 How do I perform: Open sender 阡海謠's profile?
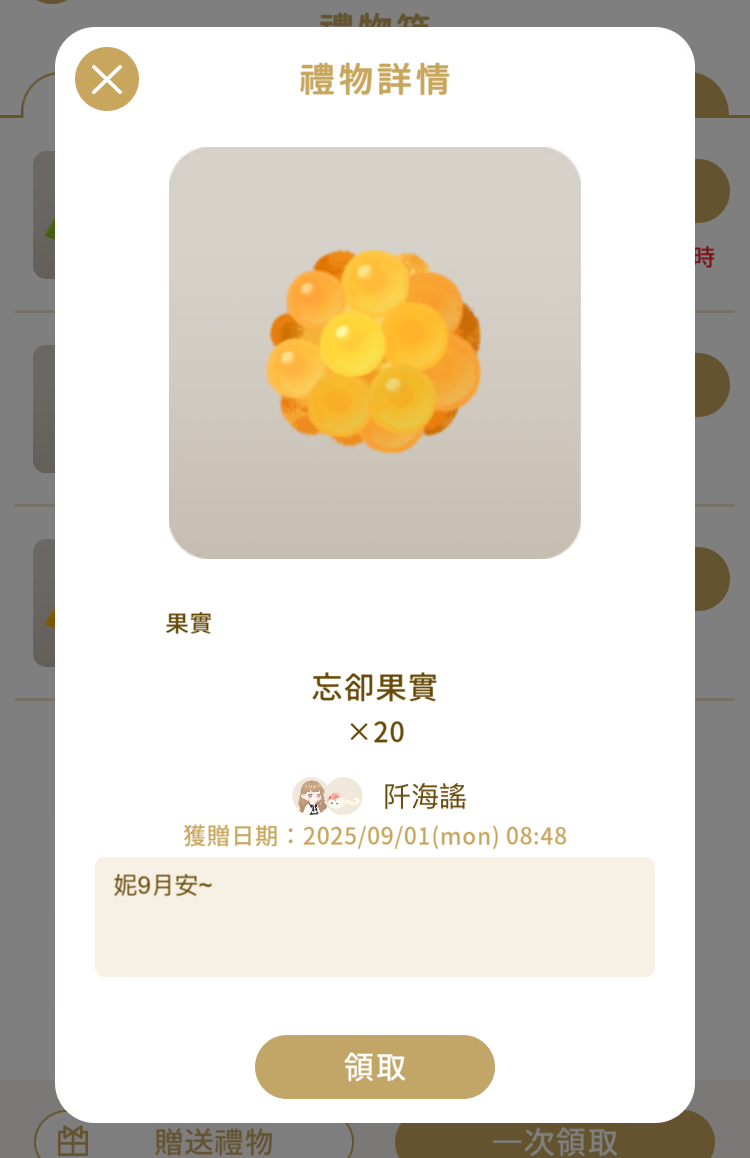[327, 796]
